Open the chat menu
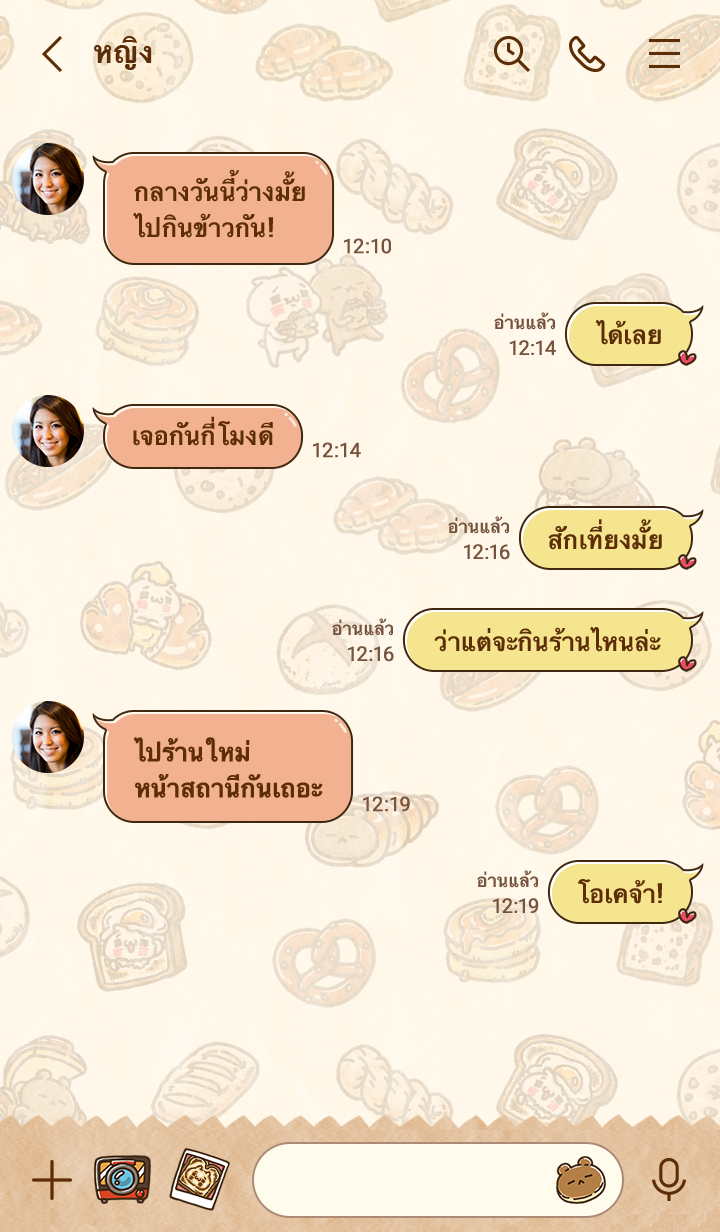The height and width of the screenshot is (1232, 720). (664, 54)
